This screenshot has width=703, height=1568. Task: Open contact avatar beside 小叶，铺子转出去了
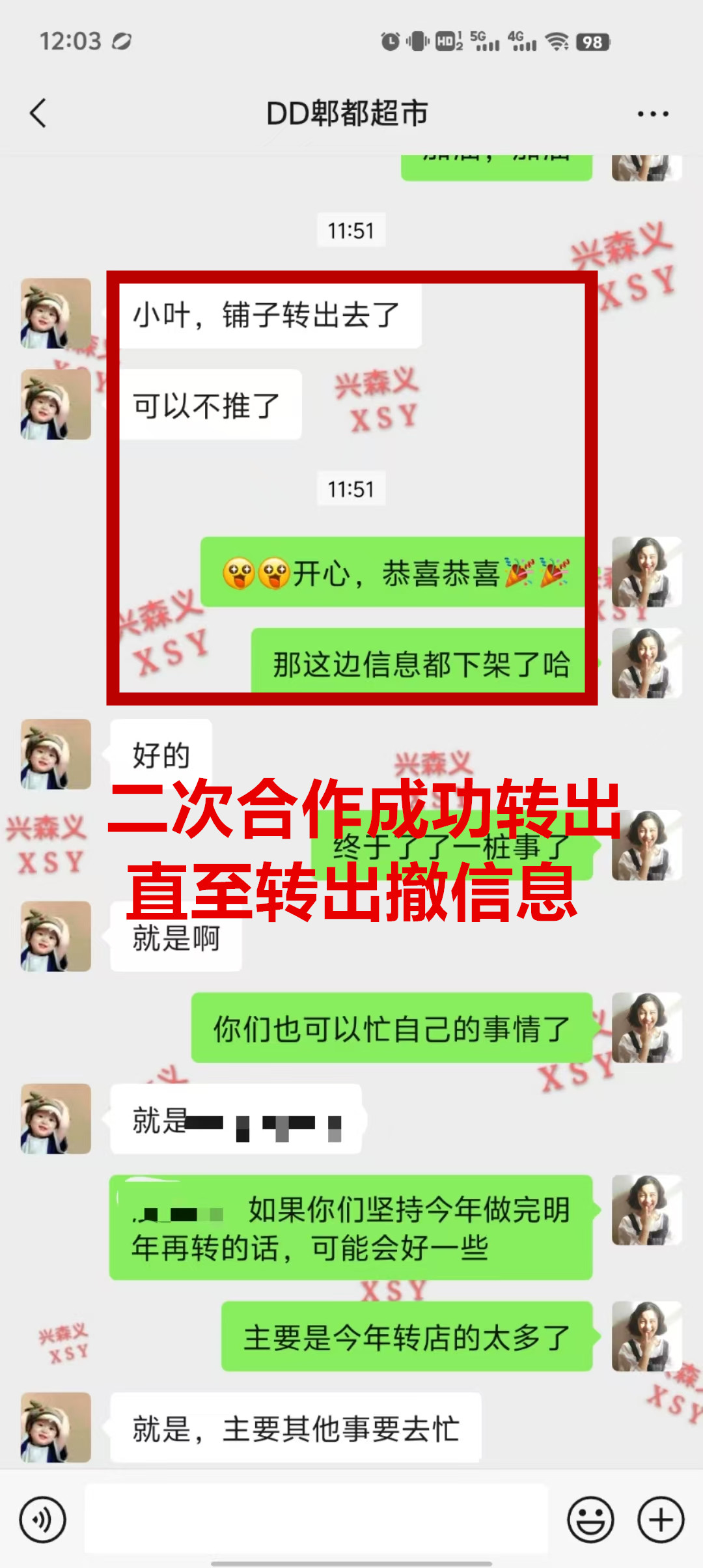pos(56,314)
